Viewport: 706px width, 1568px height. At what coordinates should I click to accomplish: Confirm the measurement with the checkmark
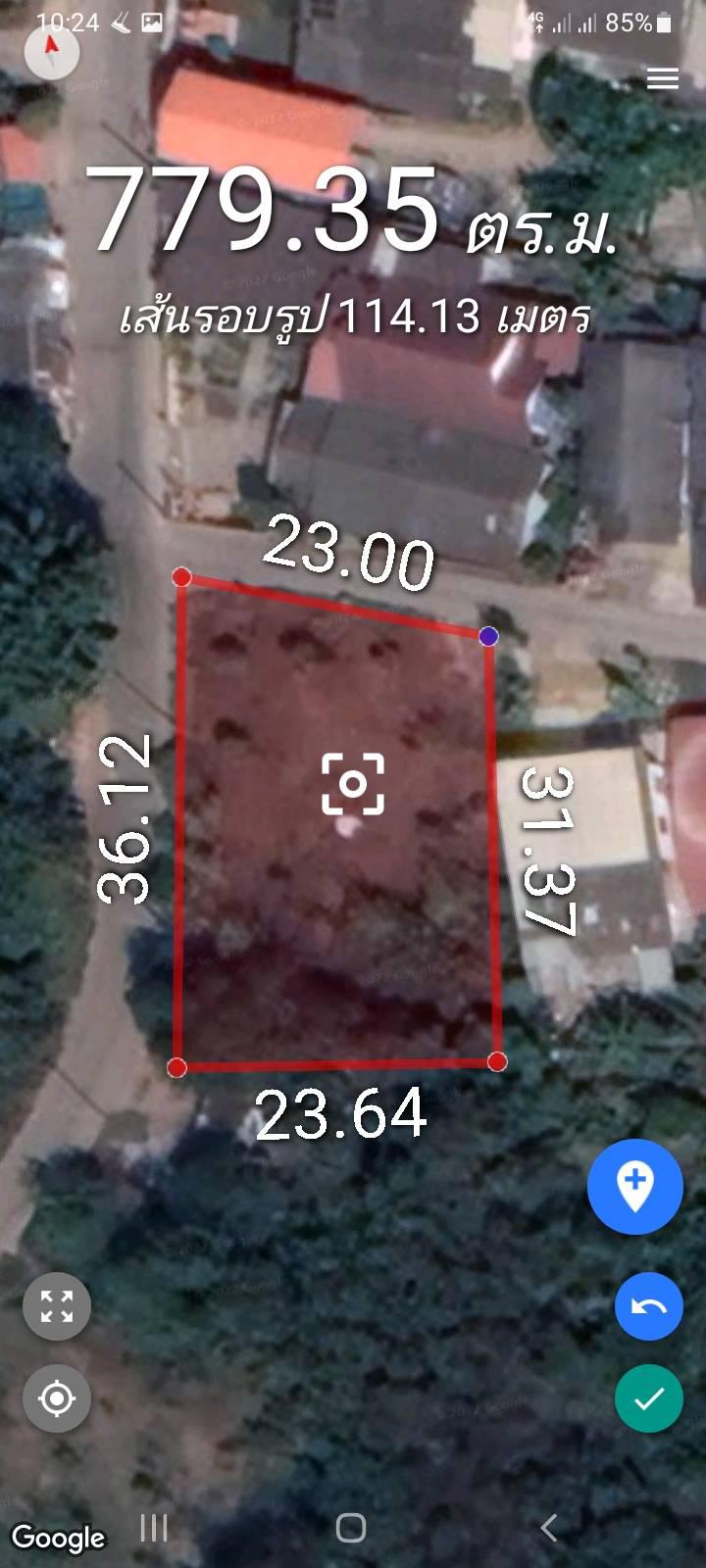pyautogui.click(x=648, y=1398)
